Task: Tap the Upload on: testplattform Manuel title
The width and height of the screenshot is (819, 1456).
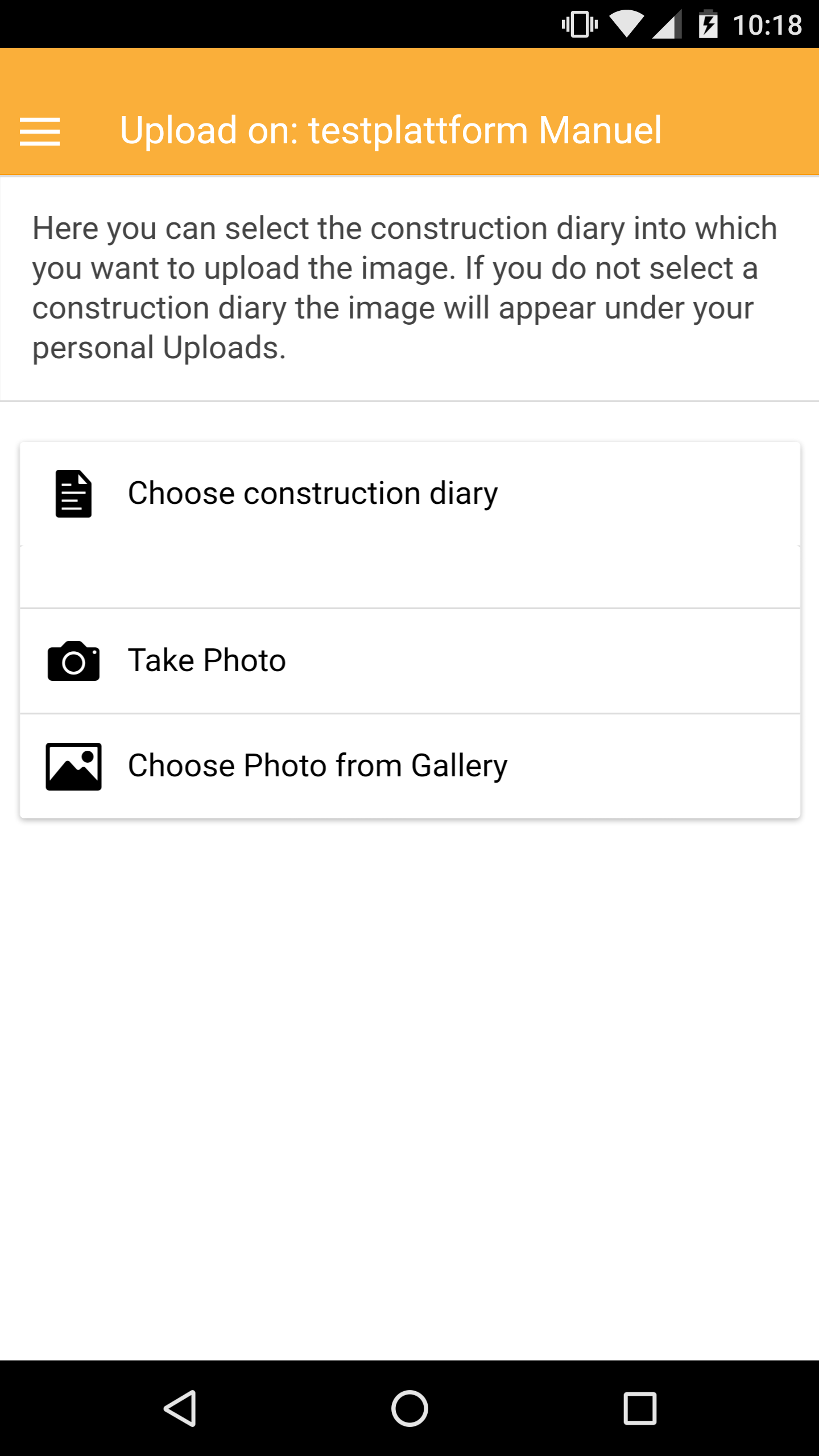Action: 390,130
